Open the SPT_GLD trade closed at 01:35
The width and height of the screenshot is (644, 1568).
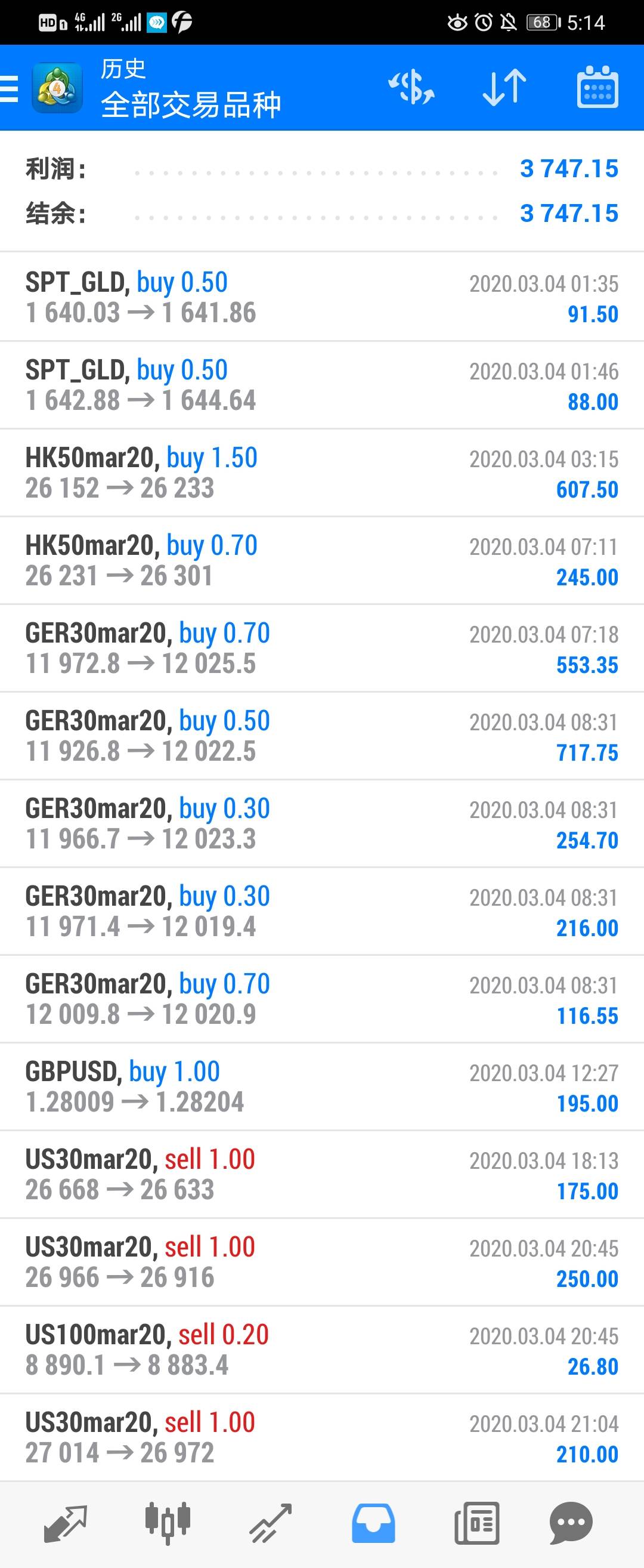[x=321, y=298]
